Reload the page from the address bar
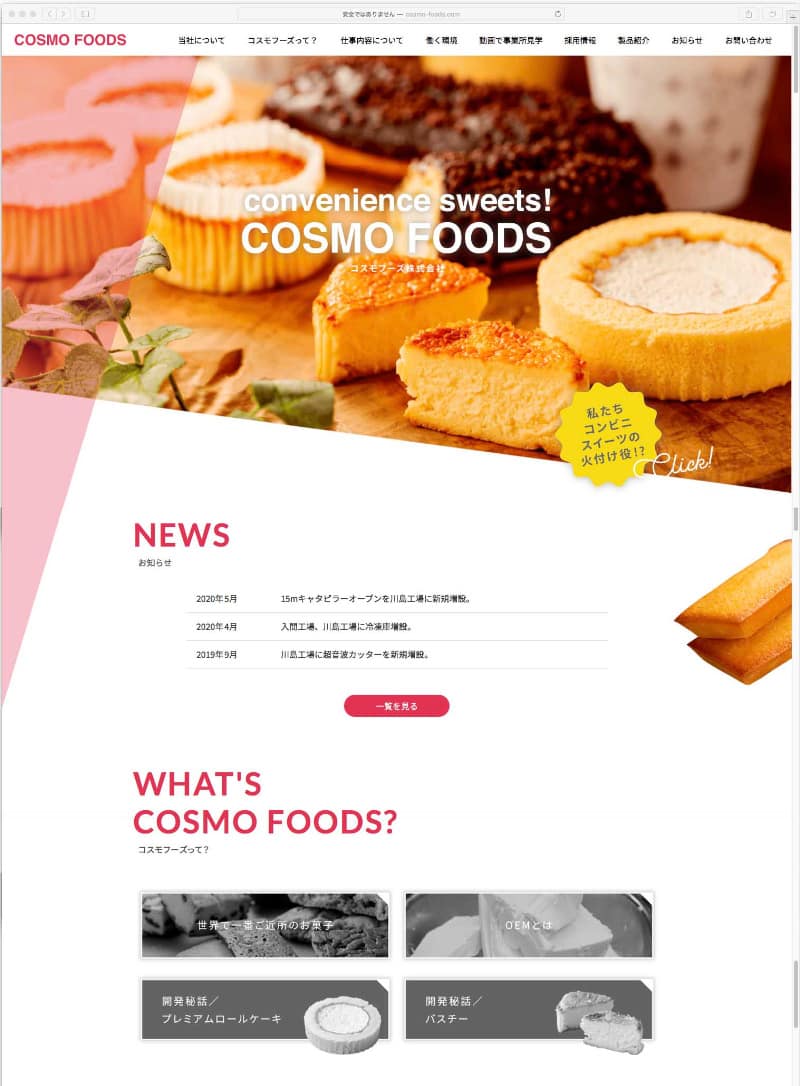This screenshot has width=800, height=1086. (557, 14)
